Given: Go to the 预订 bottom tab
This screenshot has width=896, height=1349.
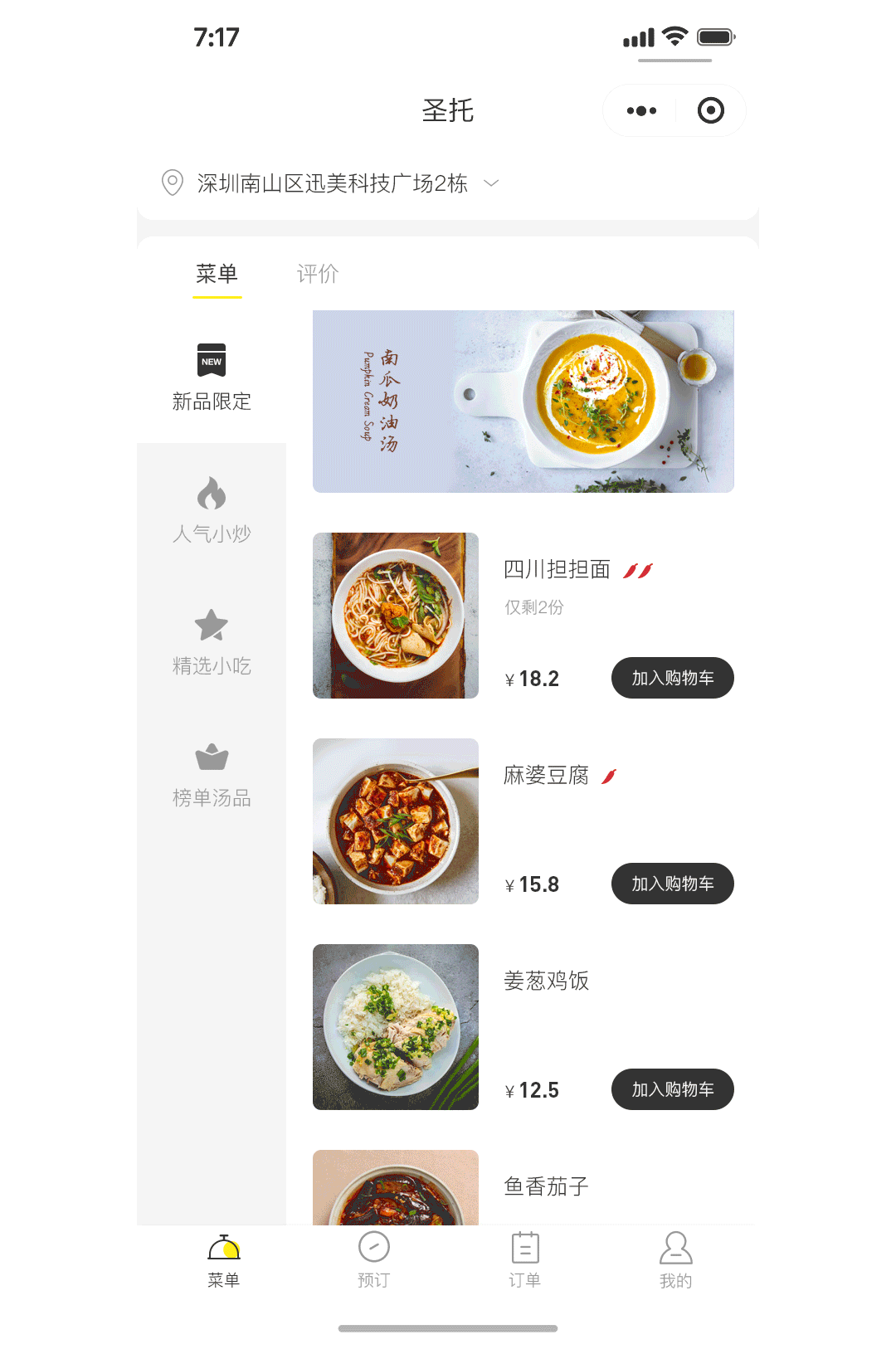Looking at the screenshot, I should point(374,1259).
